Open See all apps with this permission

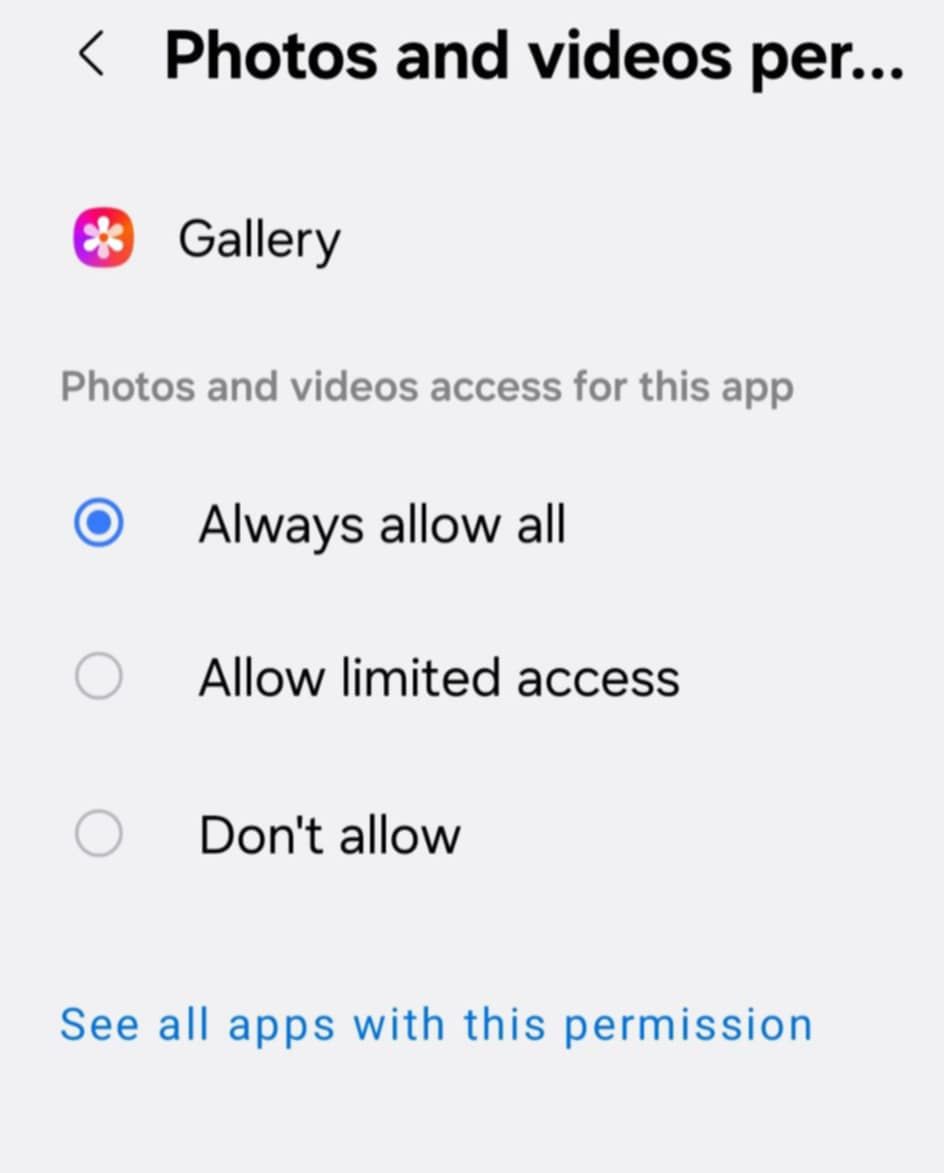coord(435,1025)
